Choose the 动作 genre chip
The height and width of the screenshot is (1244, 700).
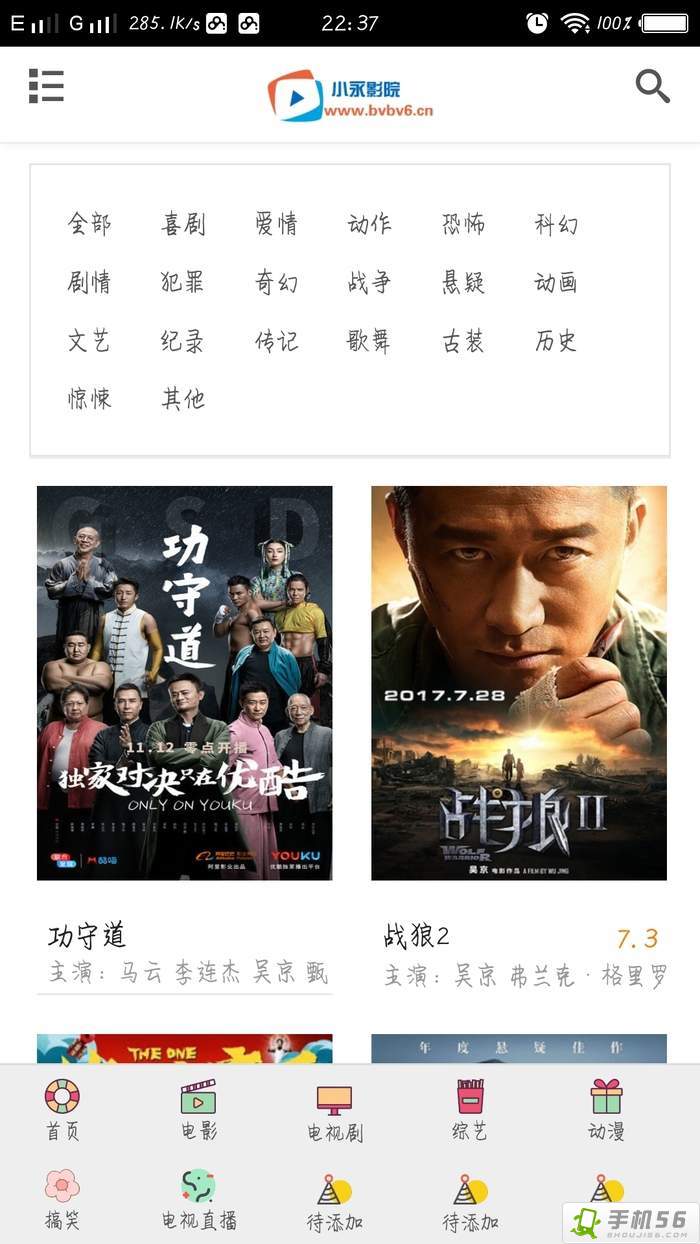tap(369, 224)
